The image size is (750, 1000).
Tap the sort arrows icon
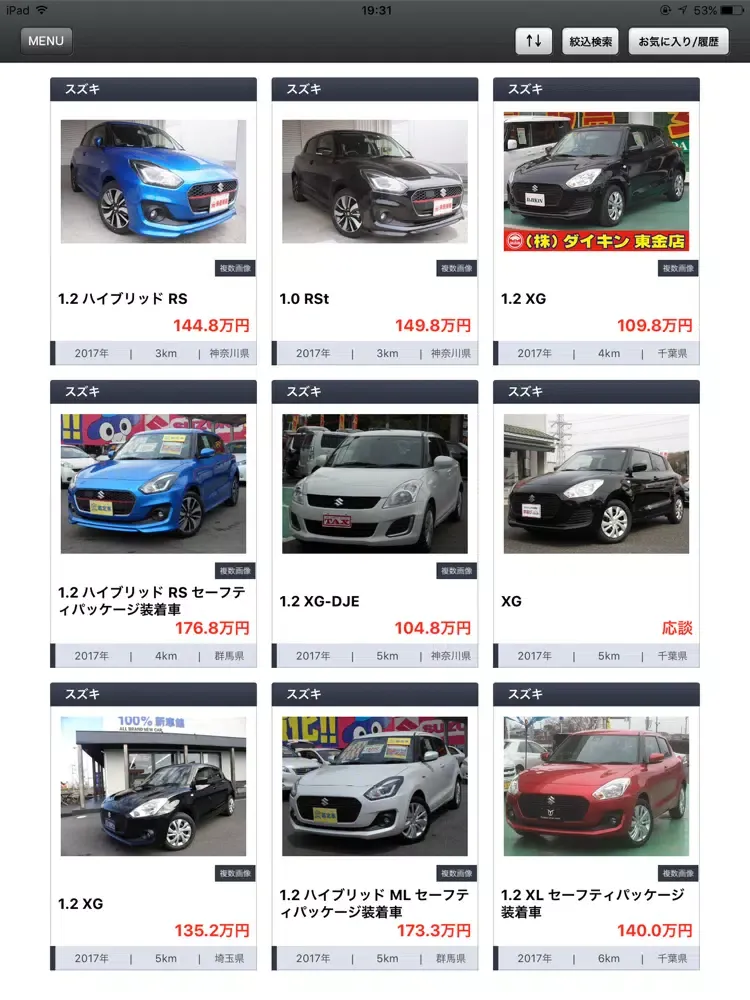point(533,41)
